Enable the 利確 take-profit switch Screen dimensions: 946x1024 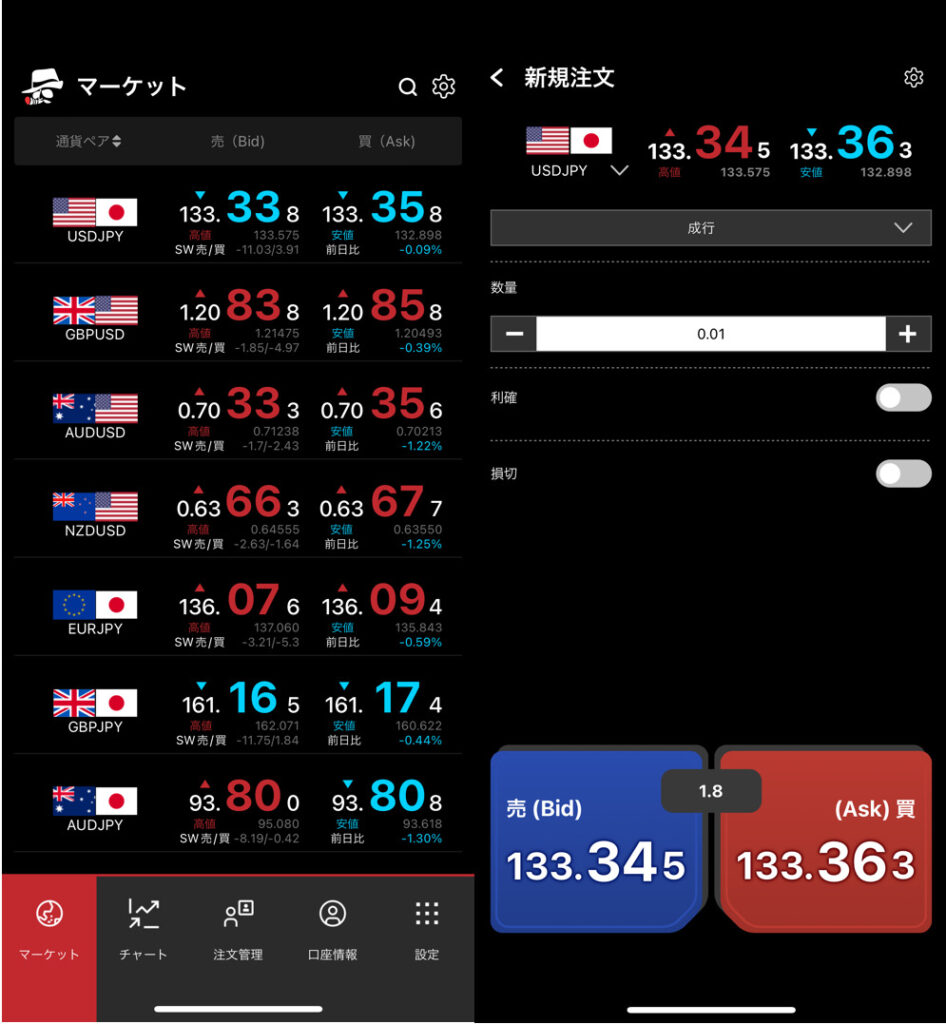pyautogui.click(x=902, y=398)
